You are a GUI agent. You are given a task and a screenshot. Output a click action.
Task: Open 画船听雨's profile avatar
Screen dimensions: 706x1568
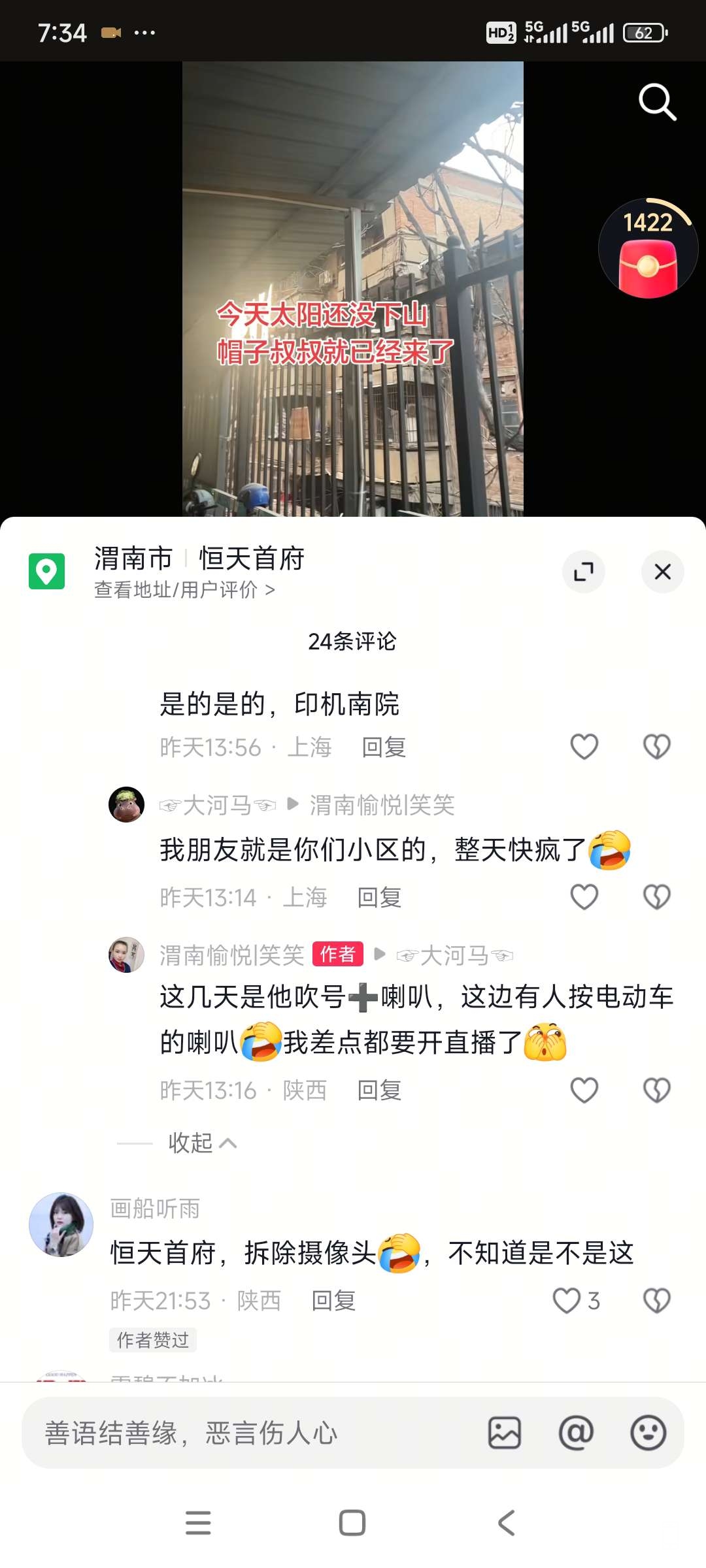coord(61,1225)
